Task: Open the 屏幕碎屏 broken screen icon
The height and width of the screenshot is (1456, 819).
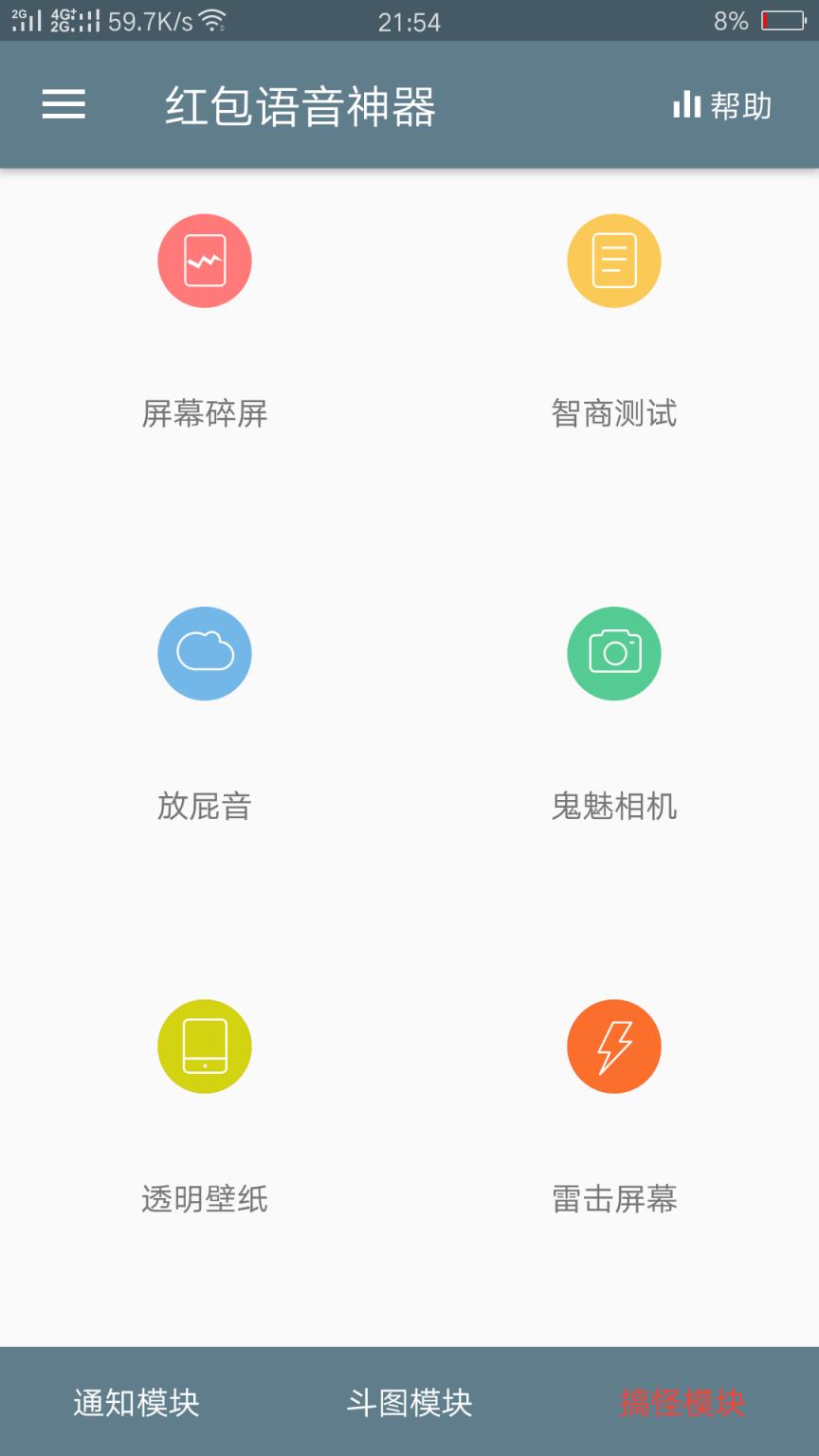Action: click(204, 260)
